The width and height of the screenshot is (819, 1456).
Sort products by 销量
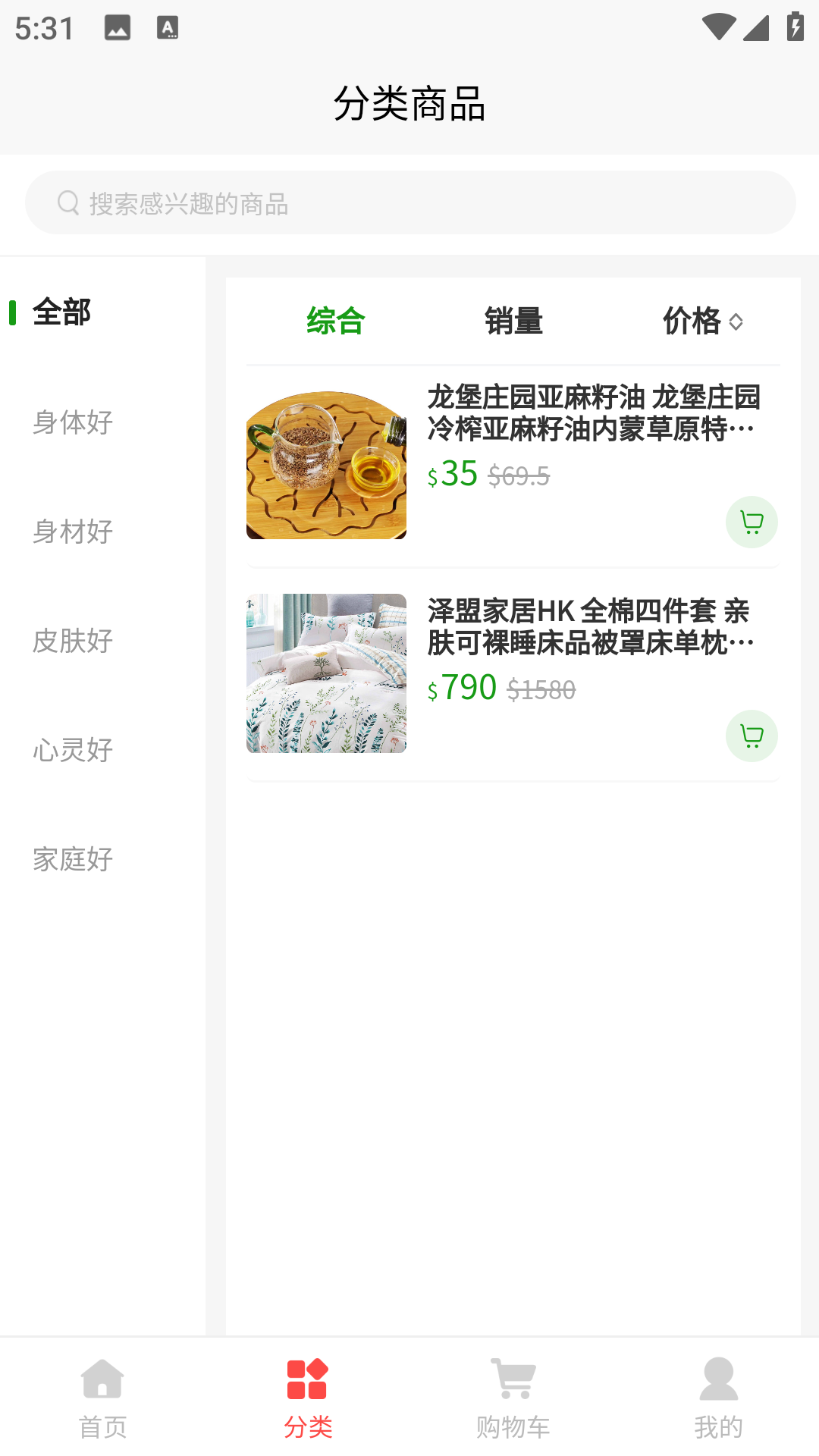pyautogui.click(x=513, y=321)
